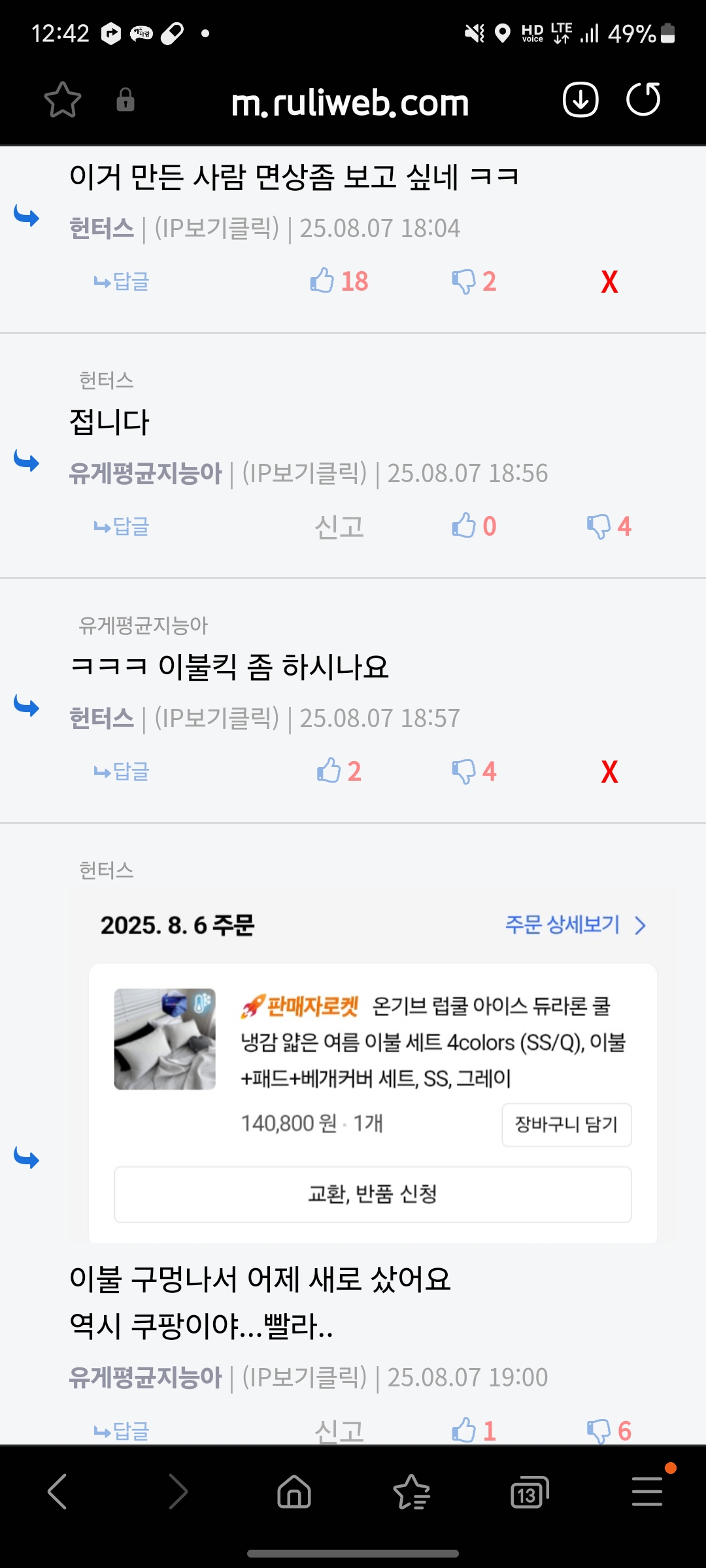Reply to the 18:04 comment by 헌터스
Viewport: 706px width, 1568px height.
click(122, 282)
